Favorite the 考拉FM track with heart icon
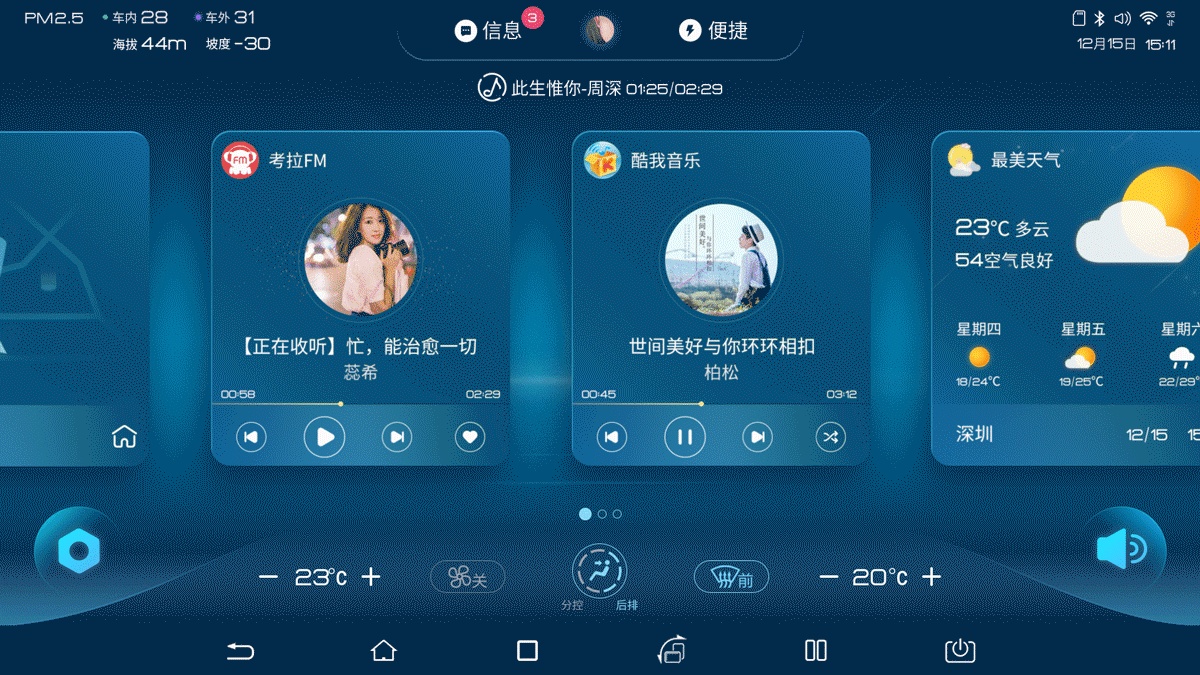The height and width of the screenshot is (675, 1200). pyautogui.click(x=470, y=437)
